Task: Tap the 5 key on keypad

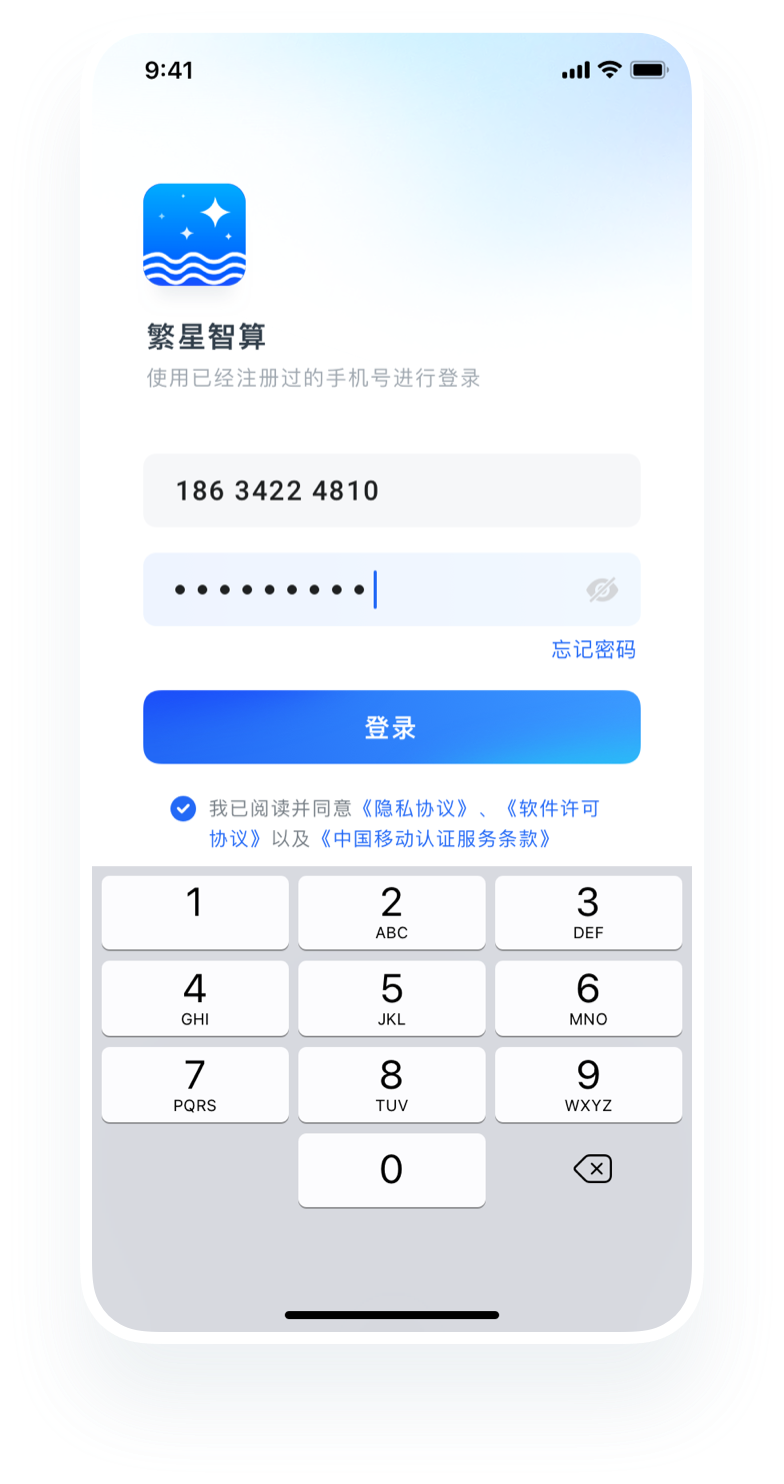Action: pyautogui.click(x=391, y=998)
